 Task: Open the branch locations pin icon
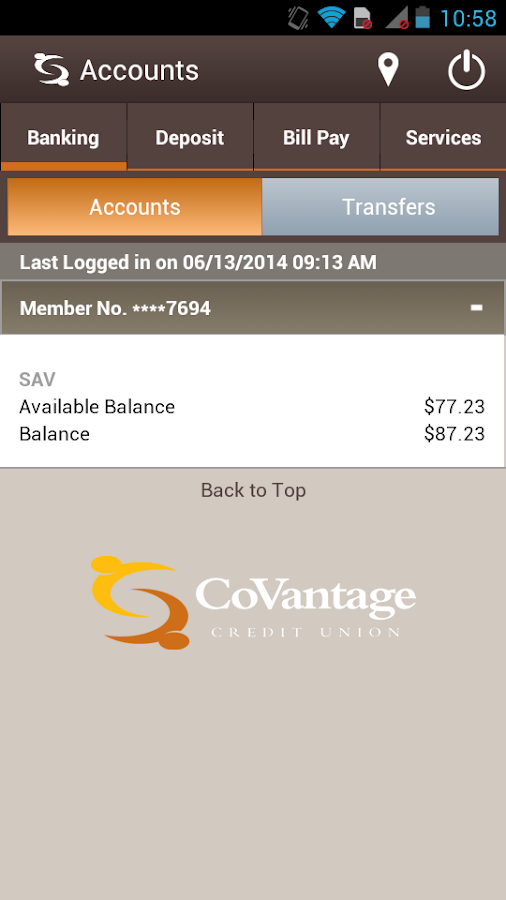388,70
